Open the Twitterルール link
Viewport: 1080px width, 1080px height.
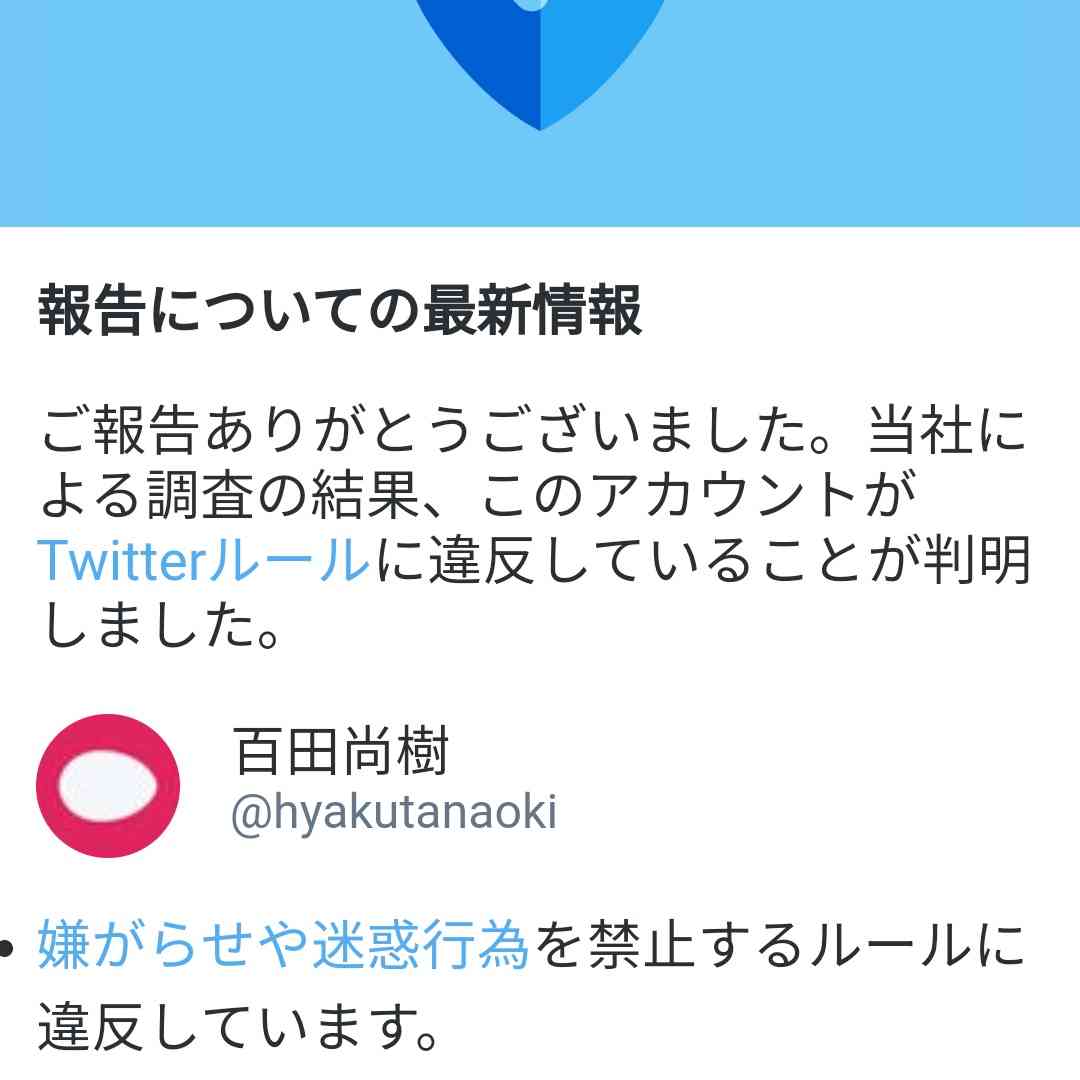point(204,563)
